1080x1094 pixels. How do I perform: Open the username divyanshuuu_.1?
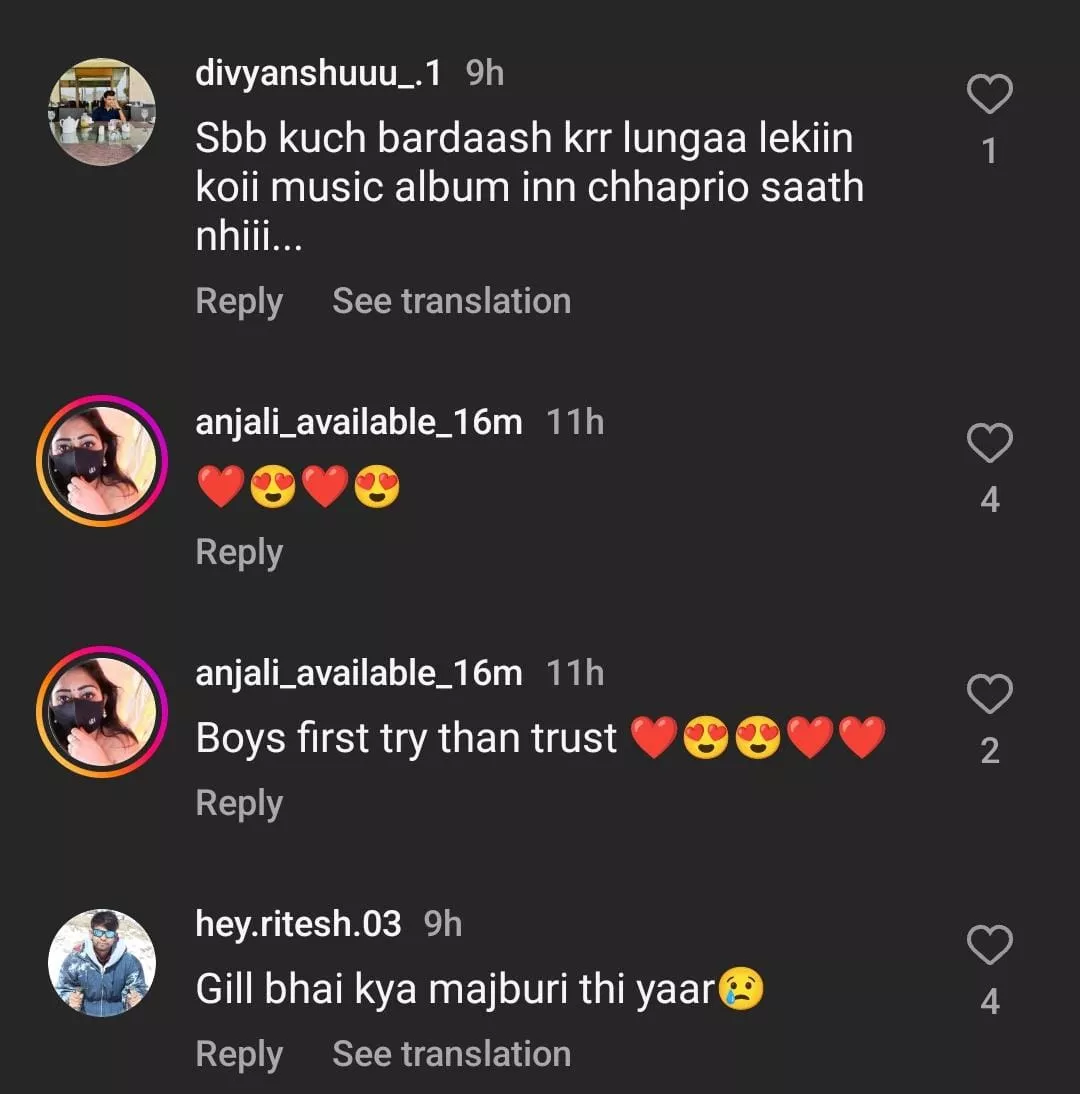[318, 73]
